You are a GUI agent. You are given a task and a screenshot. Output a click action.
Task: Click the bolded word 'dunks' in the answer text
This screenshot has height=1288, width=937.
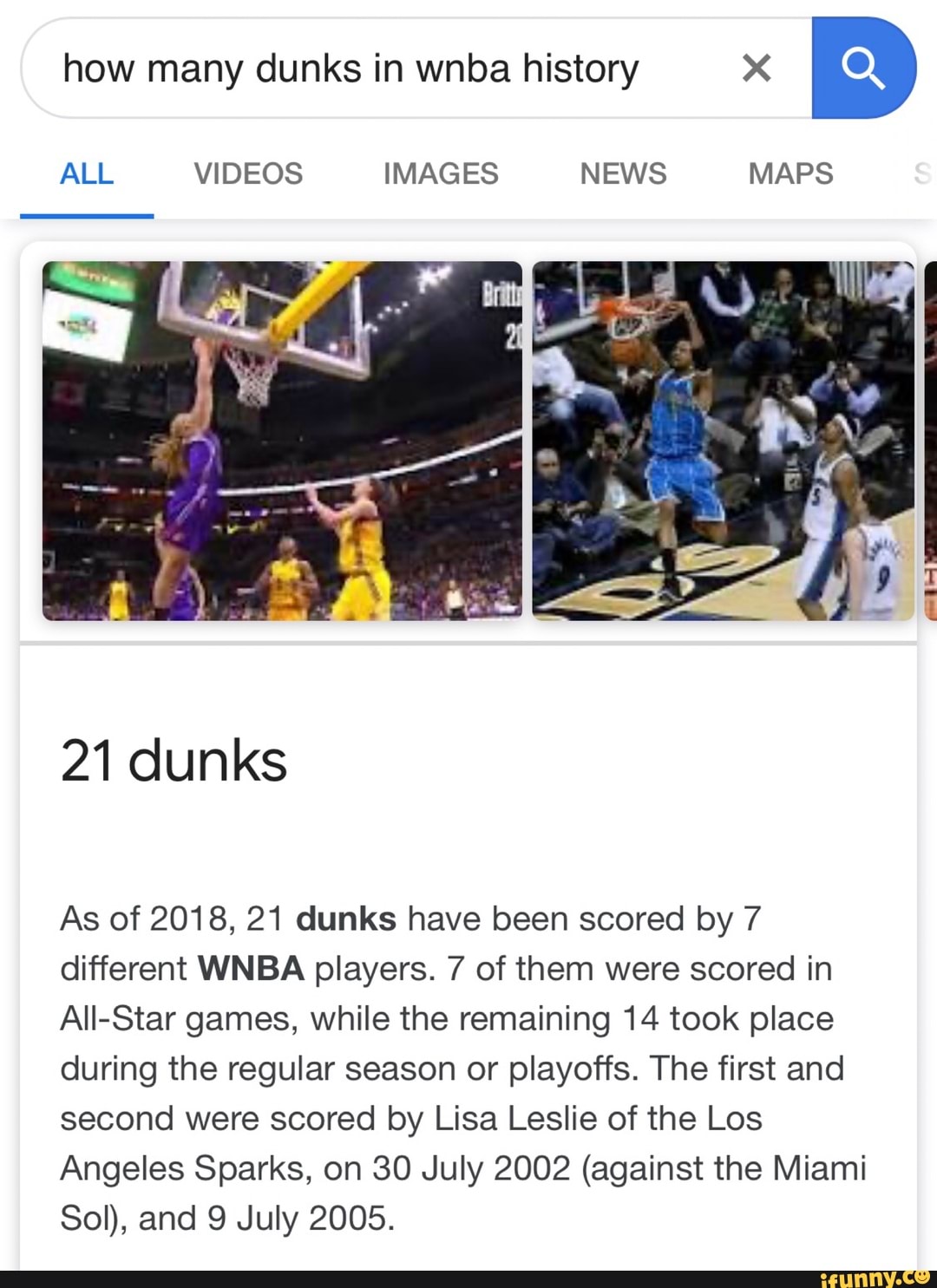point(346,919)
